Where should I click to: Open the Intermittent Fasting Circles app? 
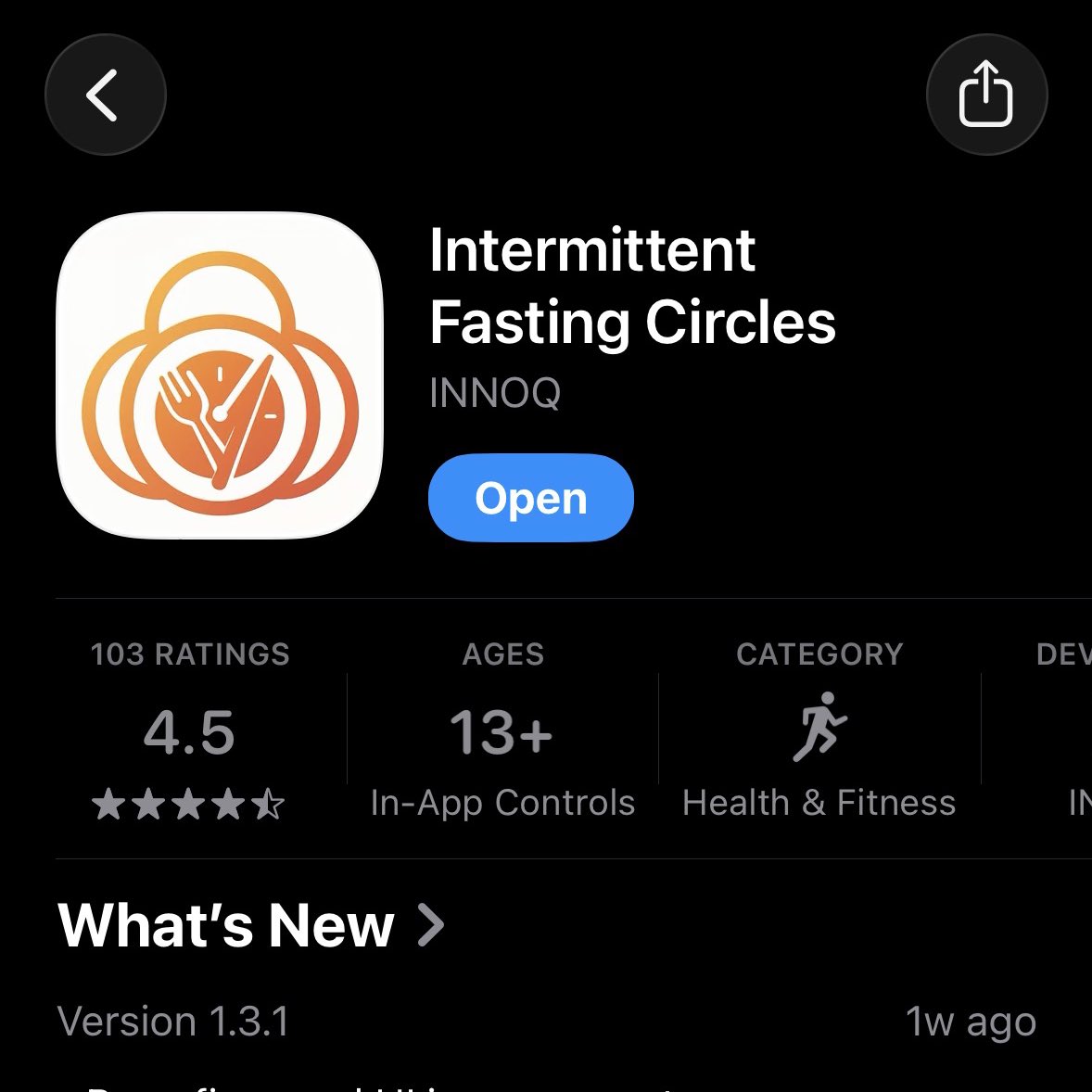click(530, 498)
